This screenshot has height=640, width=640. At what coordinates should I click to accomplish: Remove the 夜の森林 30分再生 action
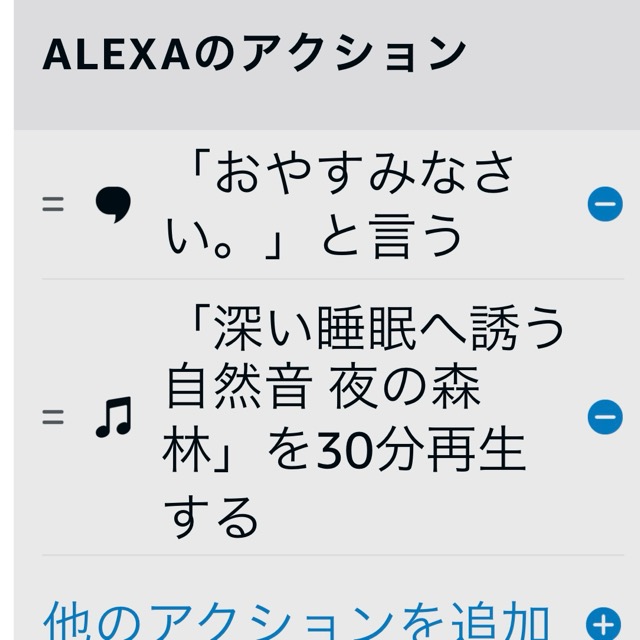[604, 416]
